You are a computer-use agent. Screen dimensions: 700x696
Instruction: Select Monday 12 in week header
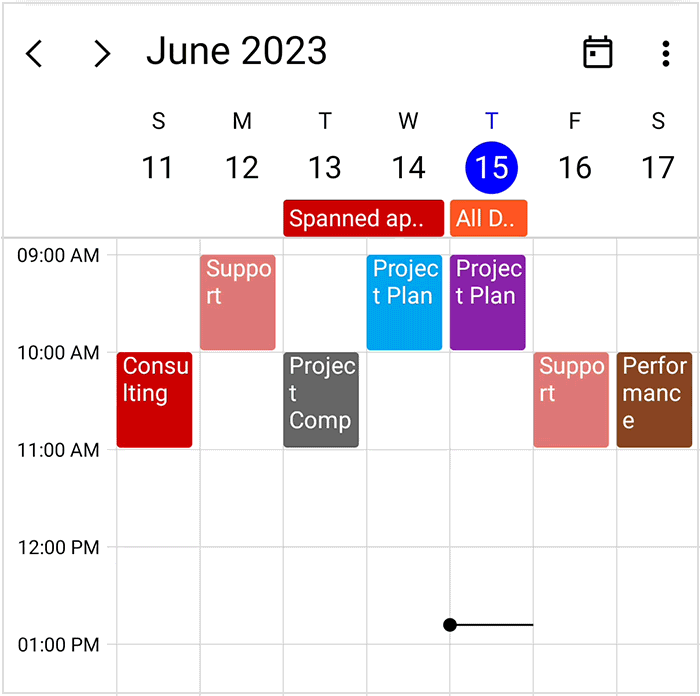pyautogui.click(x=241, y=166)
